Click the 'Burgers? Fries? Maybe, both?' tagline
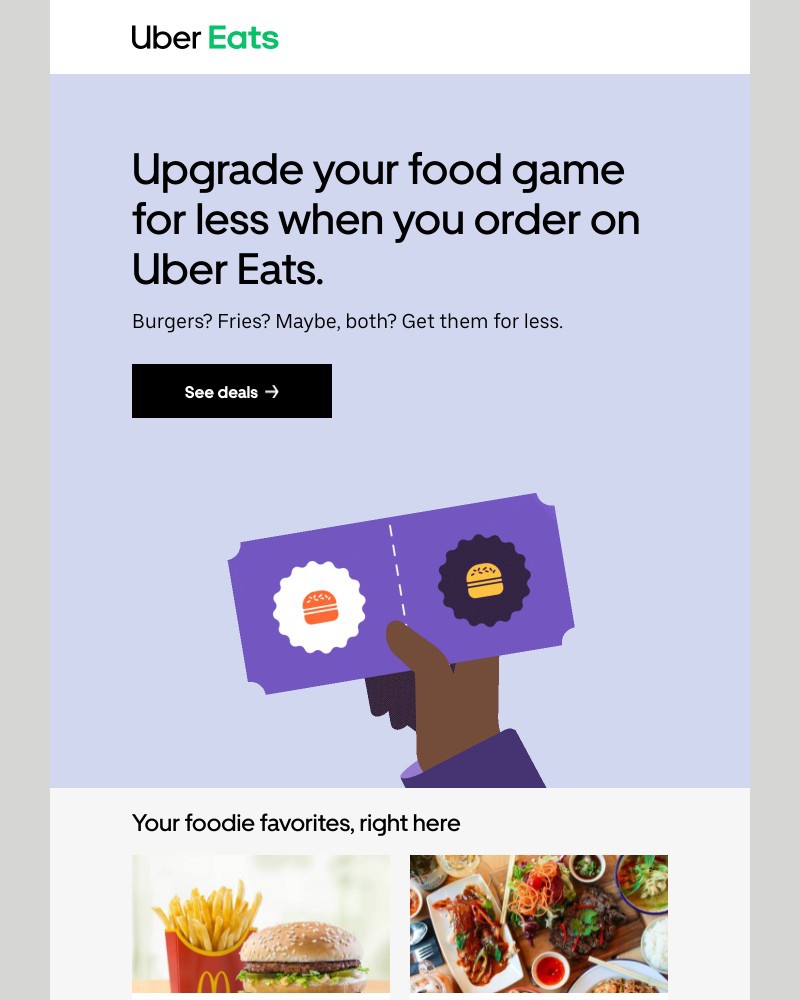 pos(347,321)
